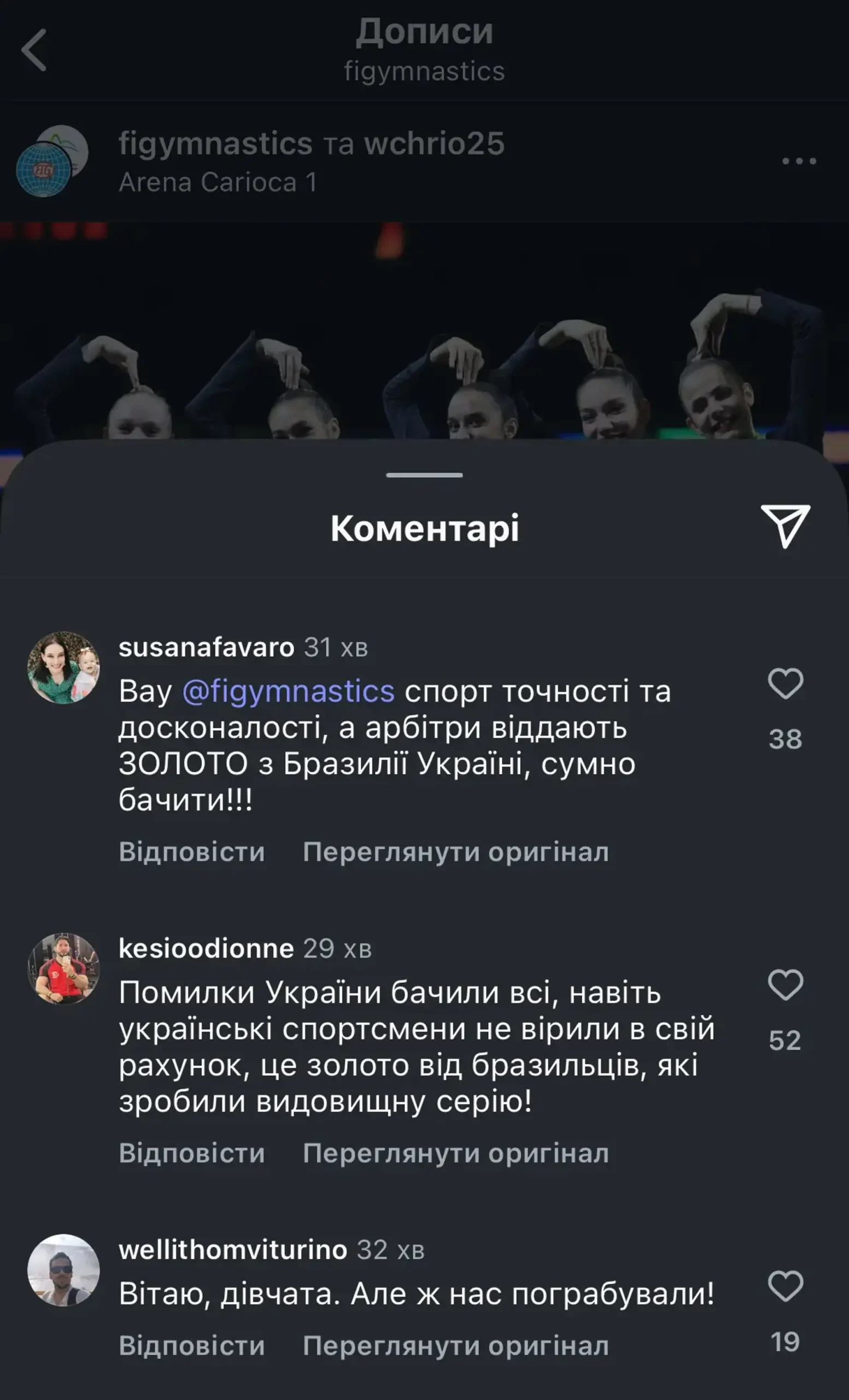Open kesioodionne's profile avatar
The image size is (849, 1400).
click(63, 969)
